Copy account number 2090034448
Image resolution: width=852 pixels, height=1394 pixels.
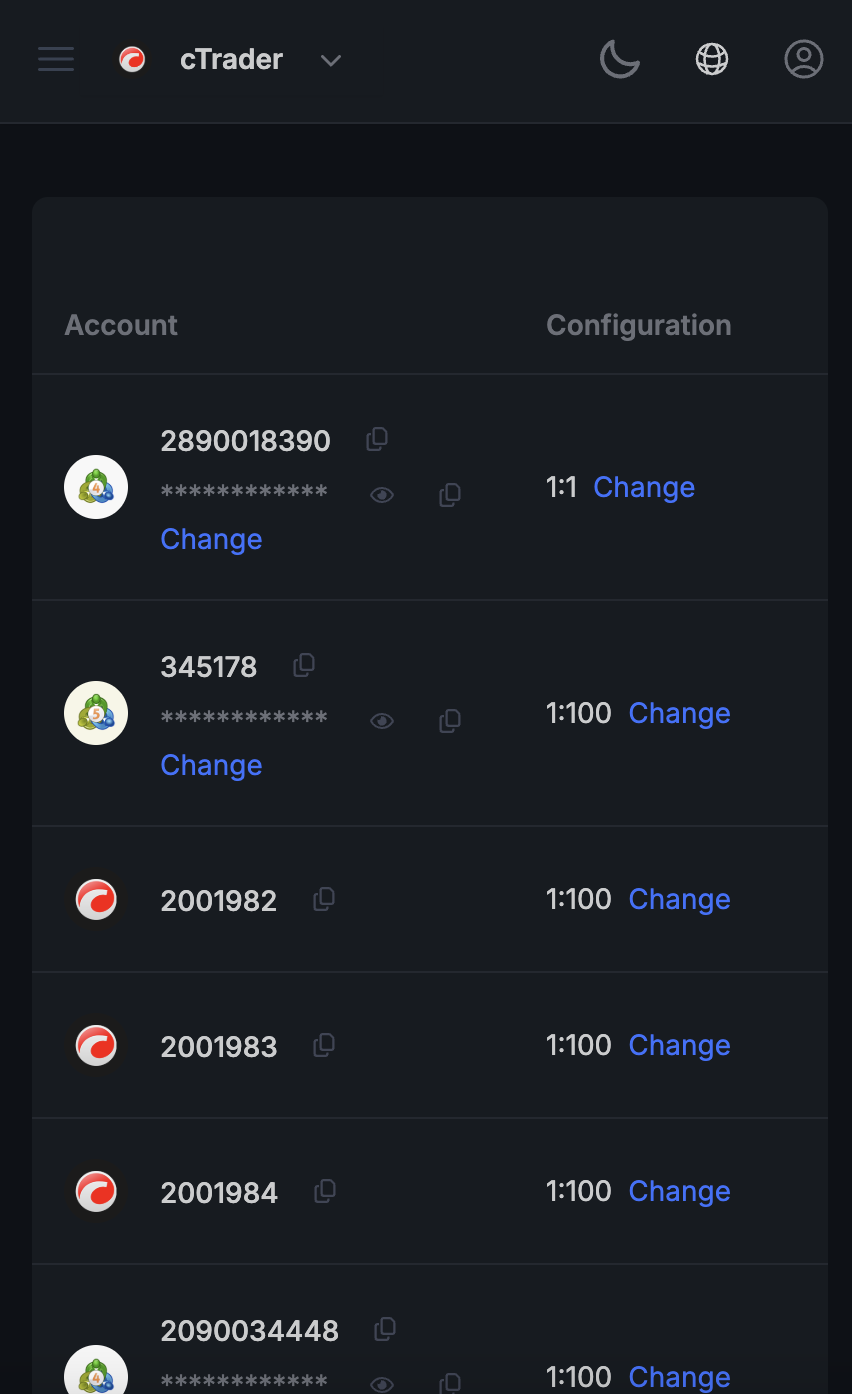(385, 1329)
